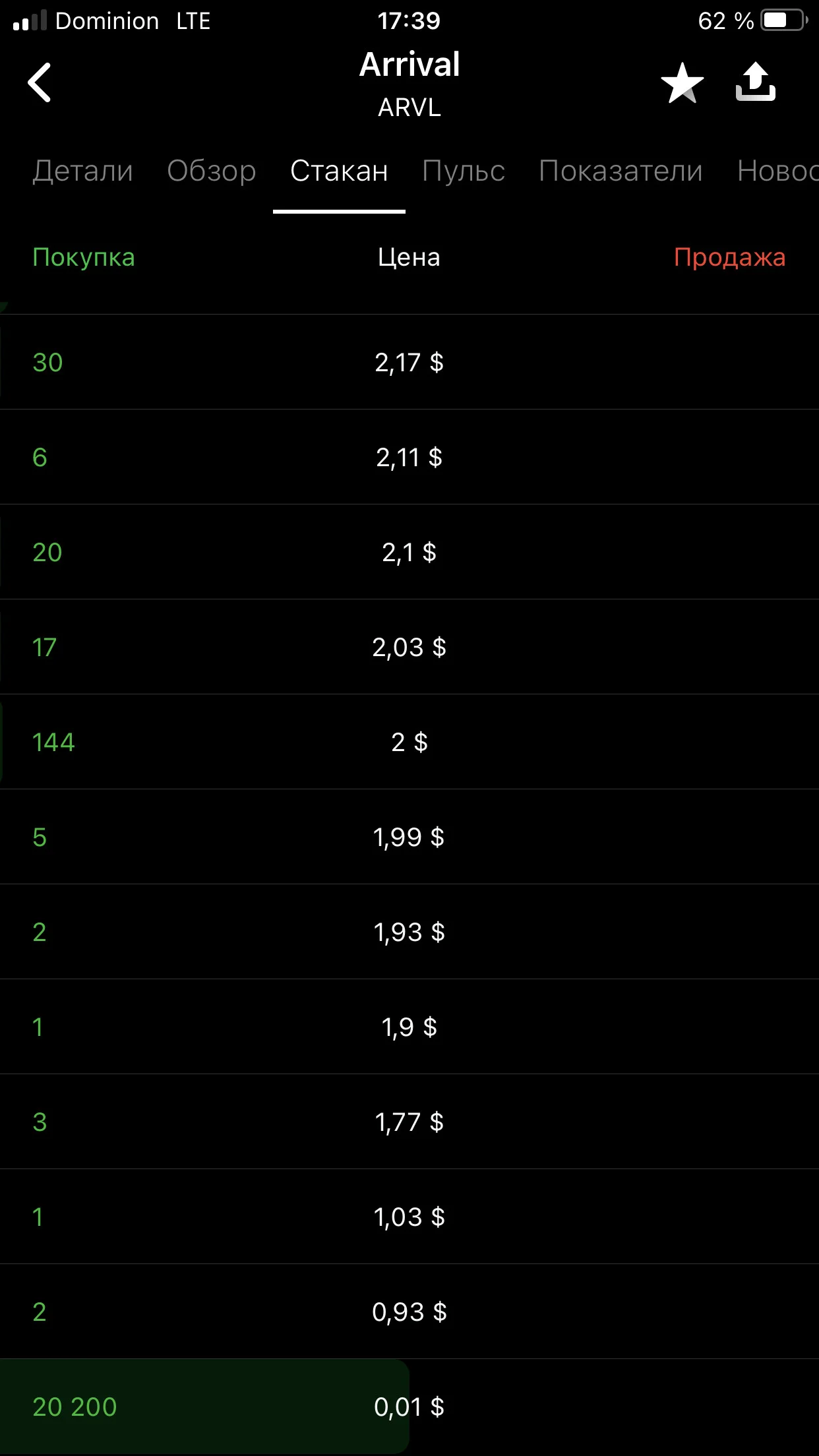The height and width of the screenshot is (1456, 819).
Task: Select the Стакан tab
Action: [x=339, y=171]
